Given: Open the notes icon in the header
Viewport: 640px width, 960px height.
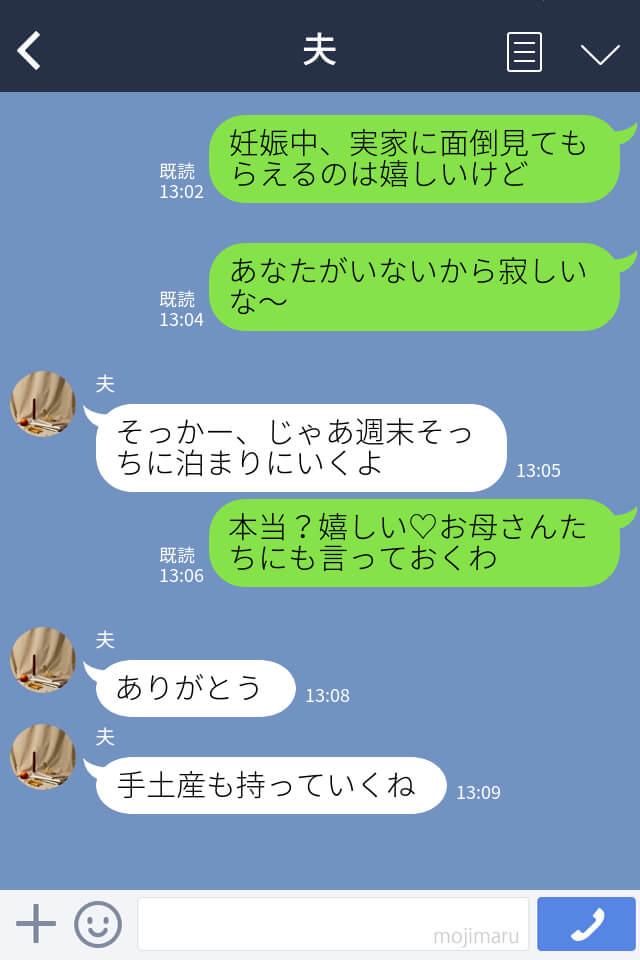Looking at the screenshot, I should (x=524, y=52).
